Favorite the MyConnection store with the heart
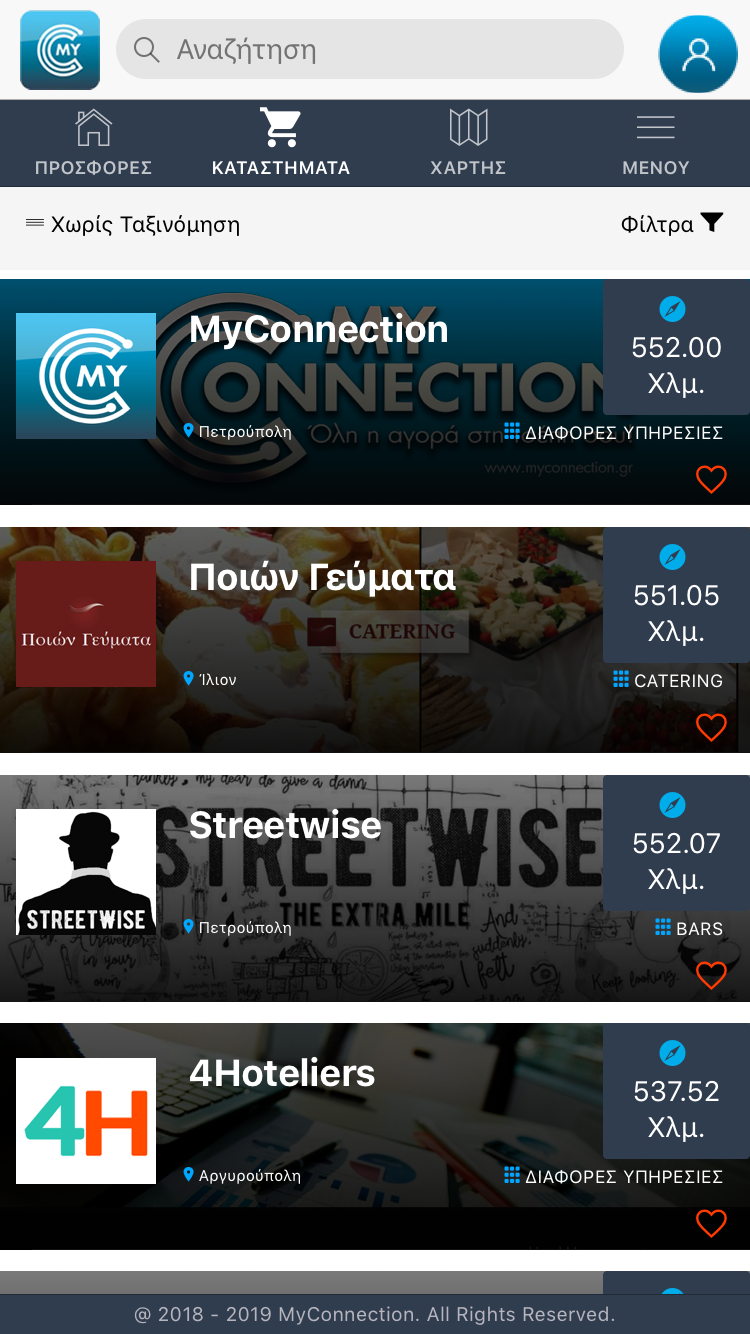750x1334 pixels. (711, 479)
